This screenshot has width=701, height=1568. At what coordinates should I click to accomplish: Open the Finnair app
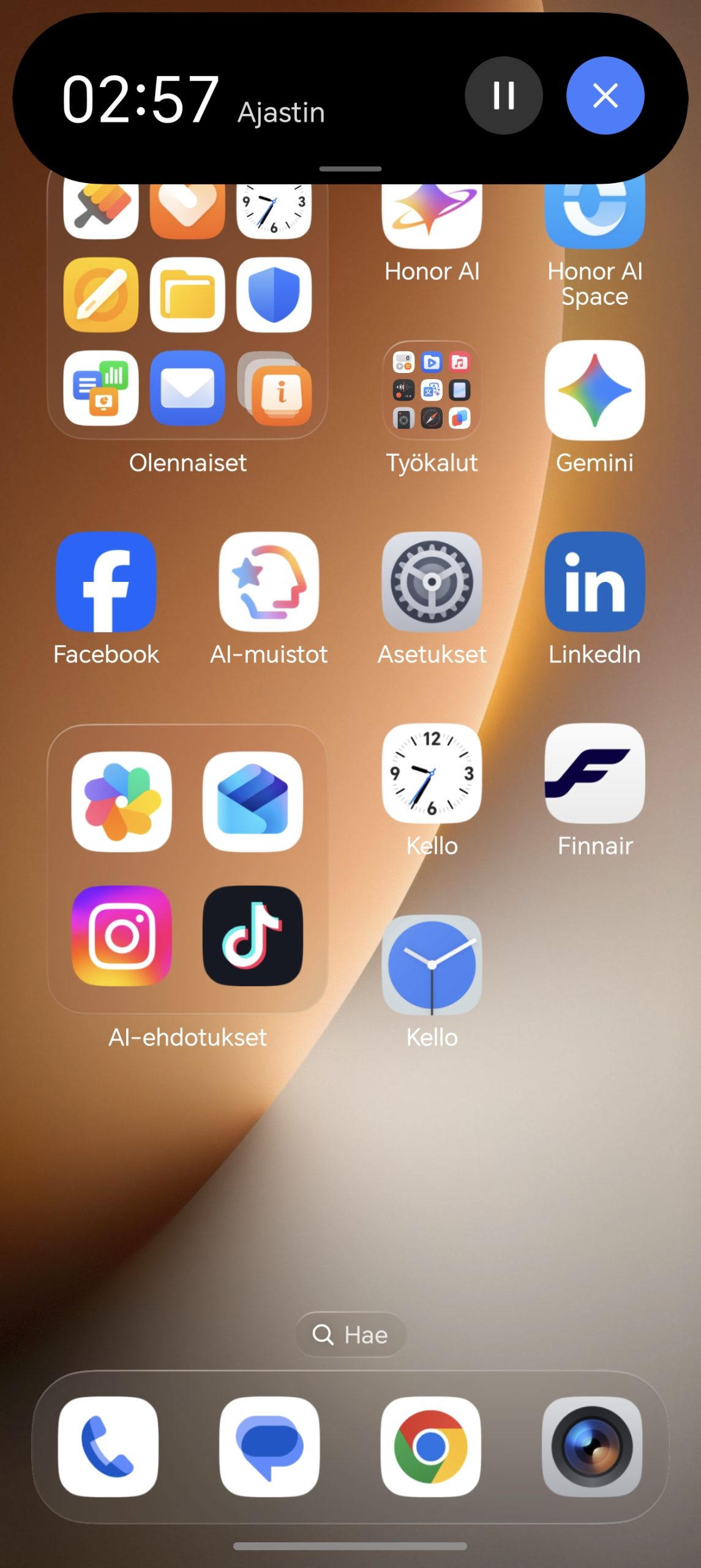coord(594,774)
